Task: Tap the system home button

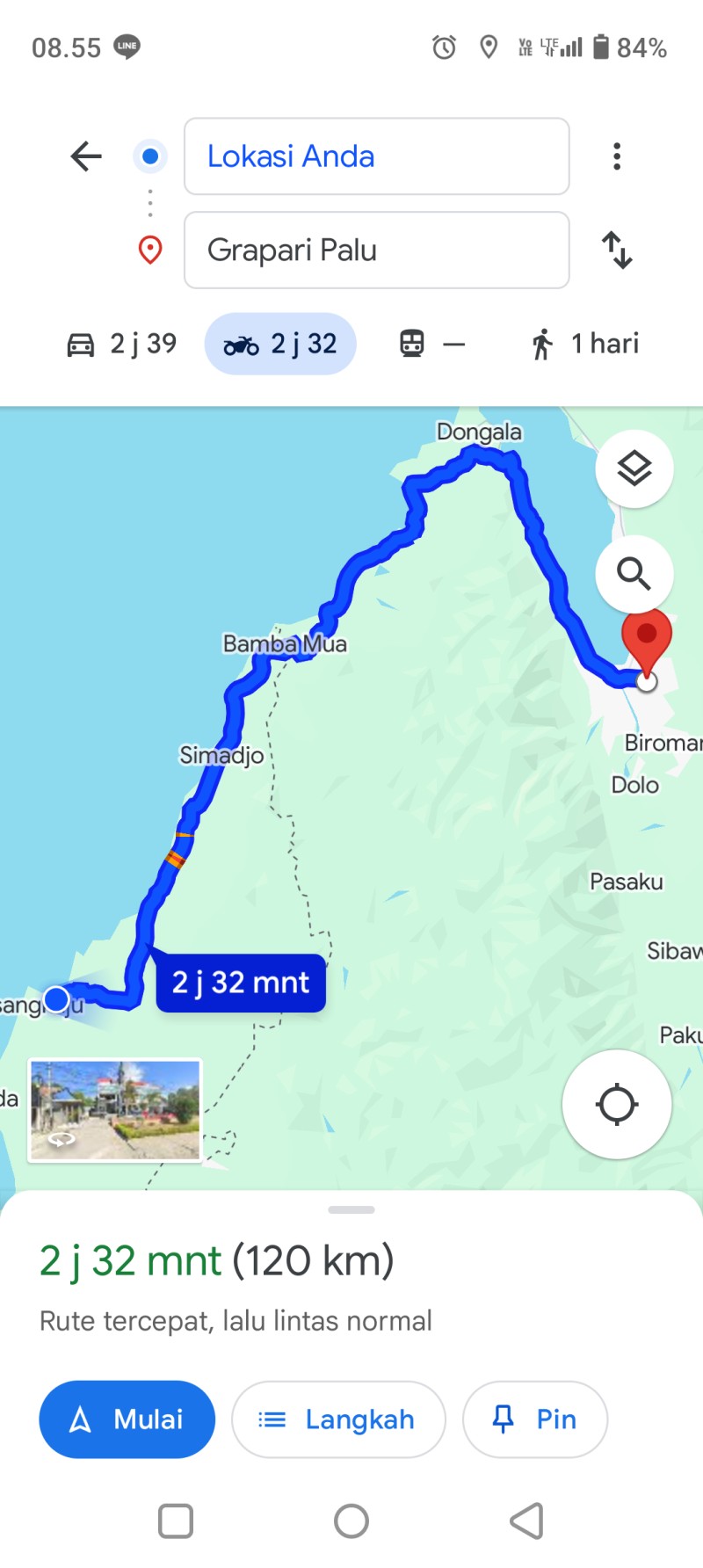Action: click(x=351, y=1521)
